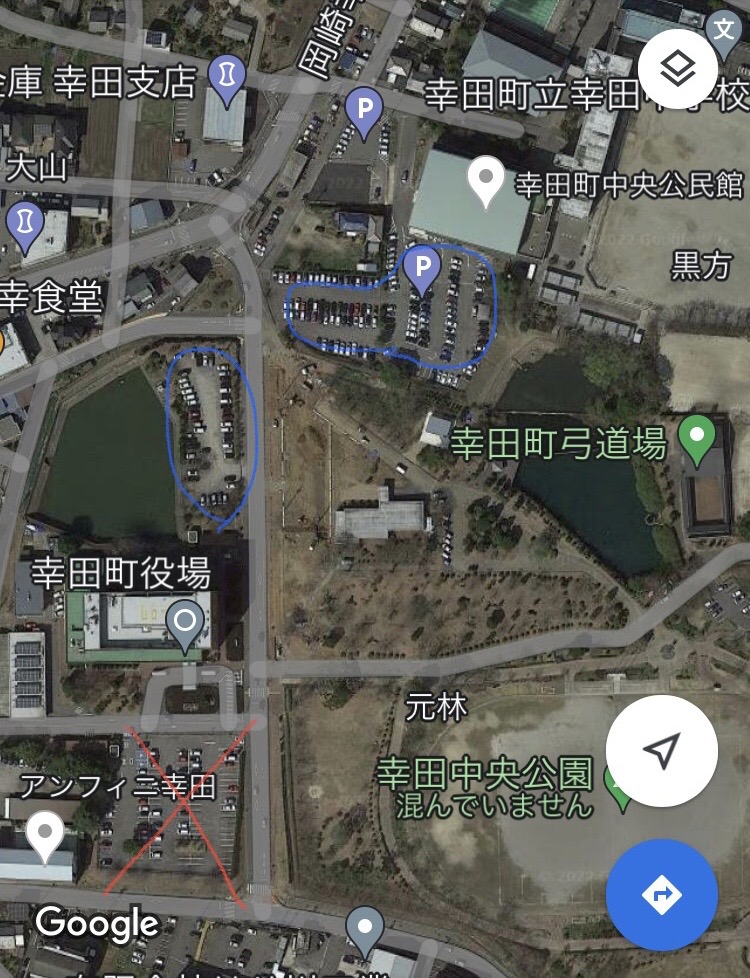This screenshot has height=978, width=750.
Task: Open the 幸田中学校 school marker
Action: (724, 31)
